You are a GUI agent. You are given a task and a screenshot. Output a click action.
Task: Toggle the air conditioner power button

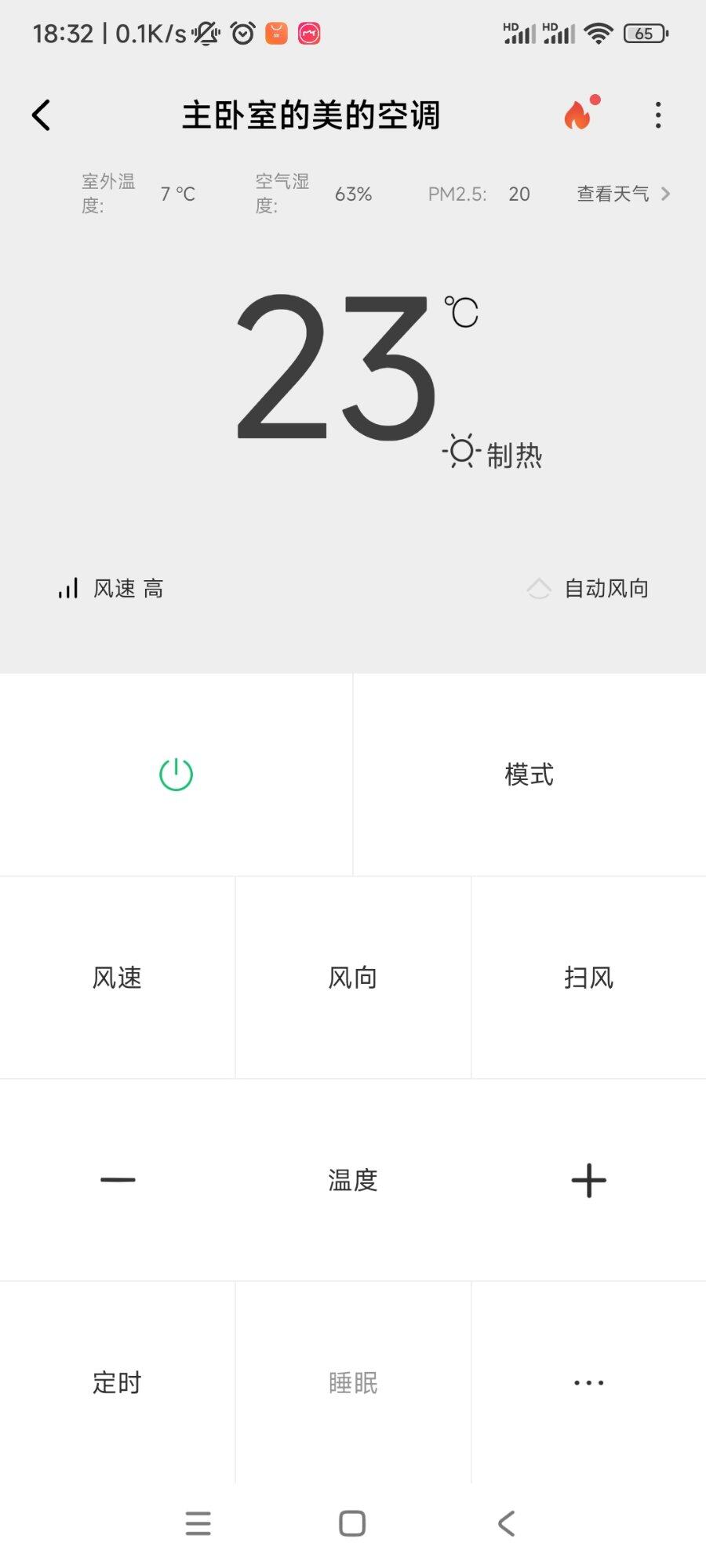pyautogui.click(x=176, y=775)
